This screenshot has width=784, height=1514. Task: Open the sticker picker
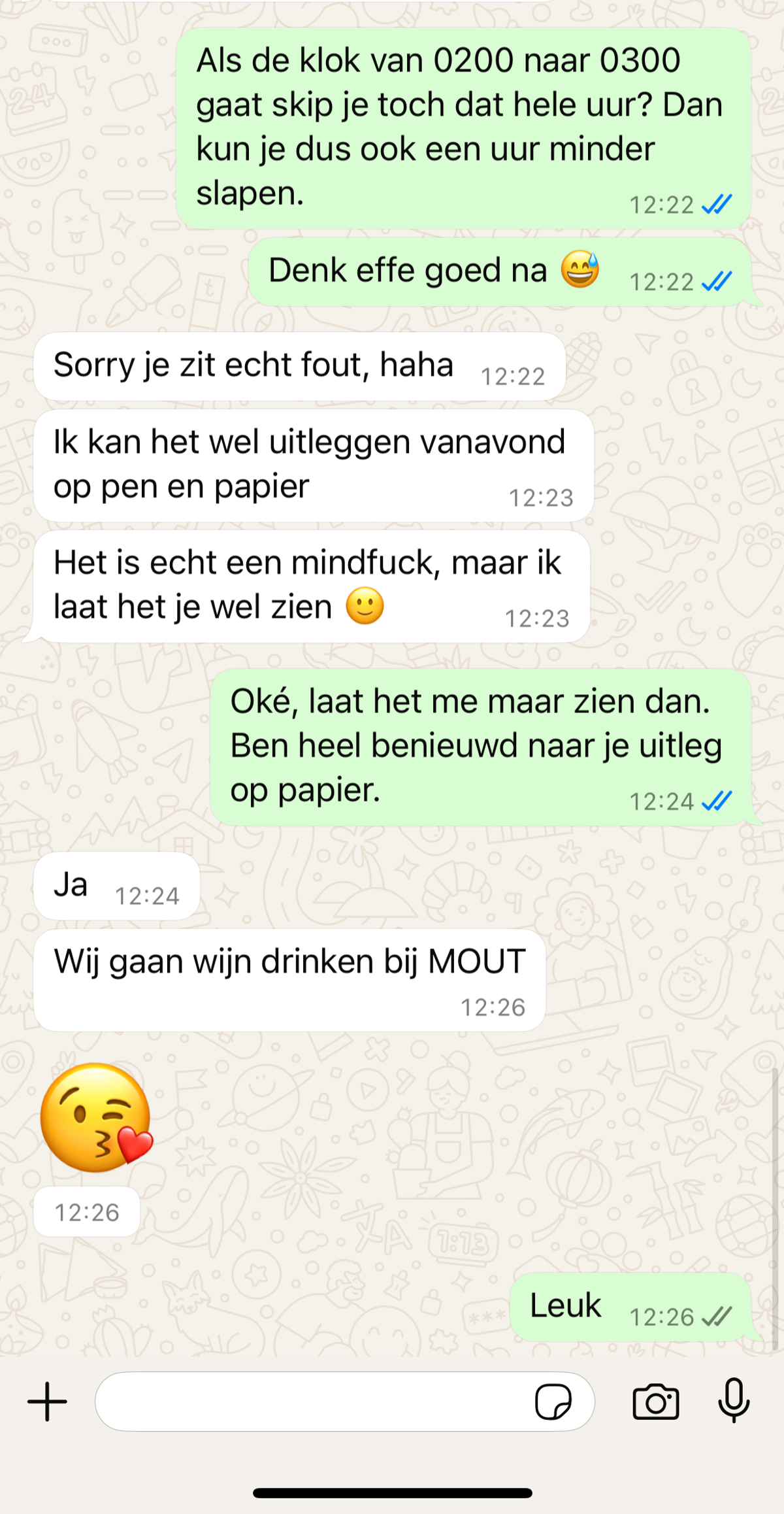[553, 1402]
